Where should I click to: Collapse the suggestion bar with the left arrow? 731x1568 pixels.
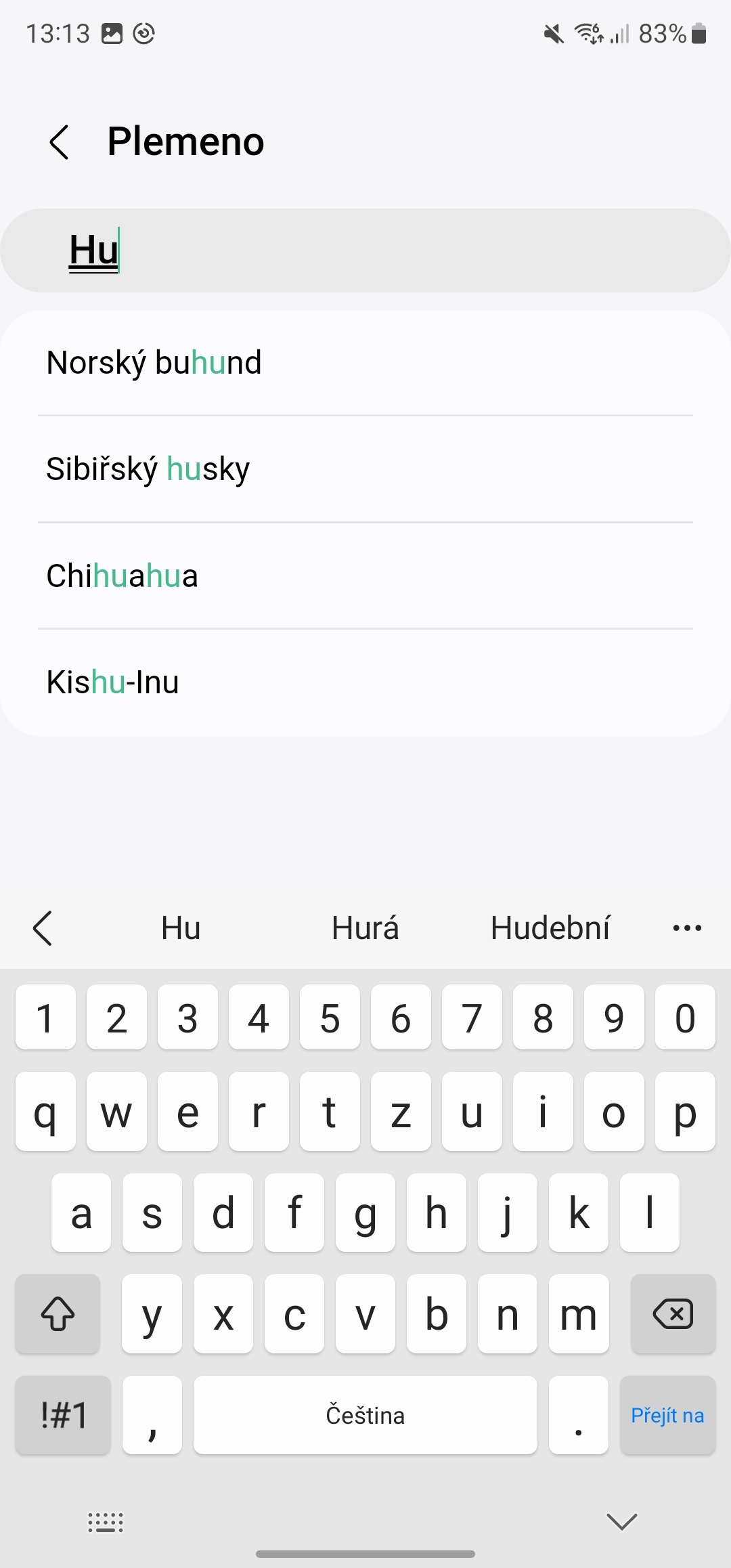point(43,928)
